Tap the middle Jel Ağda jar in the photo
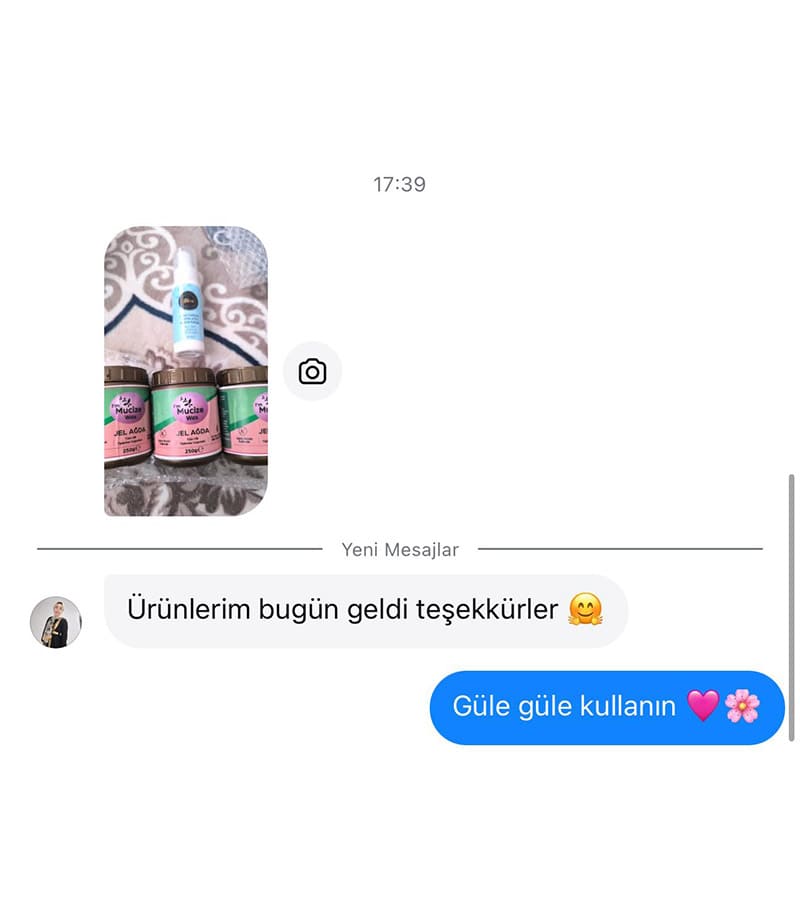800x900 pixels. tap(185, 420)
